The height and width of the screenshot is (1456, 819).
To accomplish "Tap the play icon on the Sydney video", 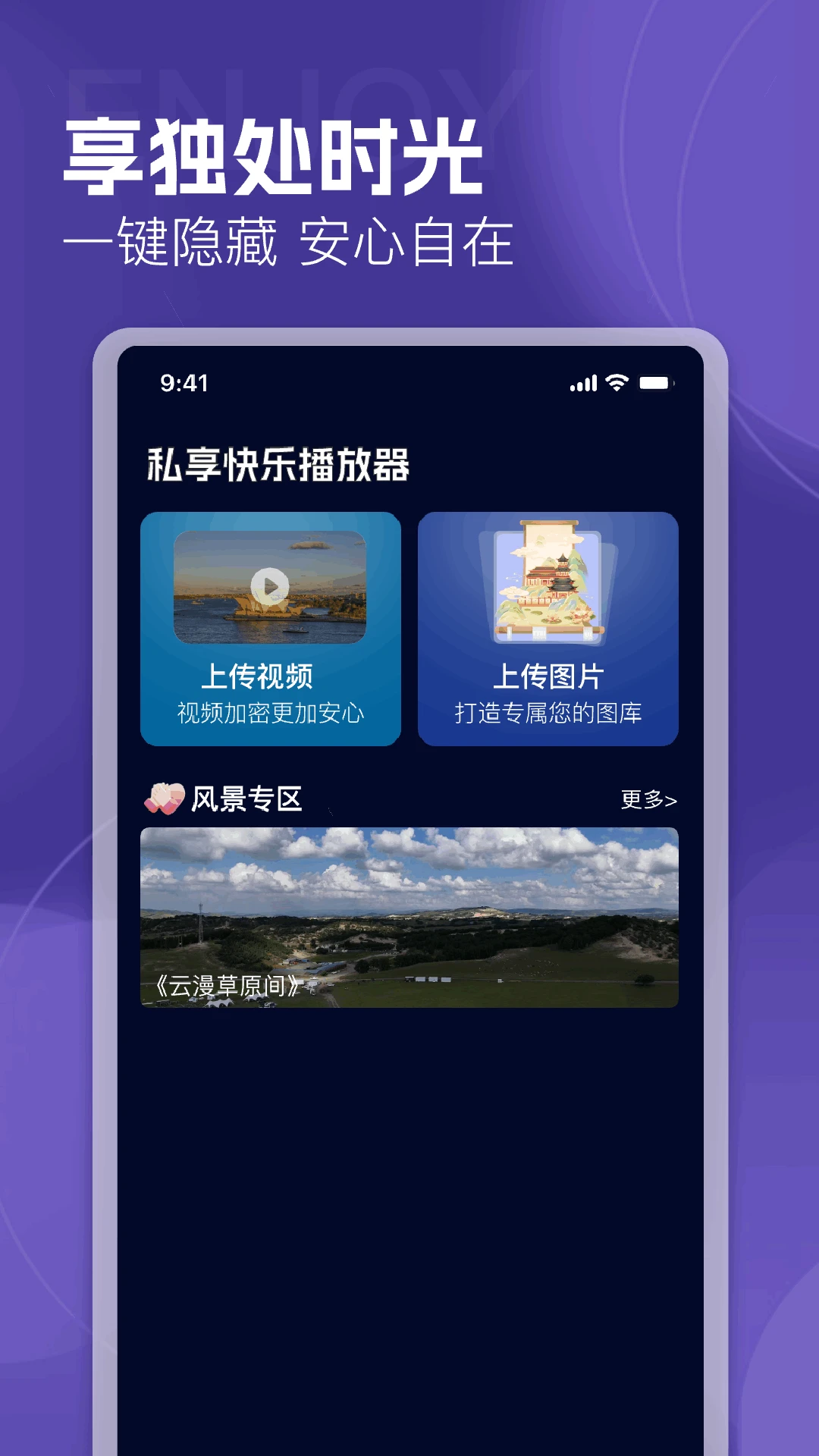I will (x=271, y=584).
